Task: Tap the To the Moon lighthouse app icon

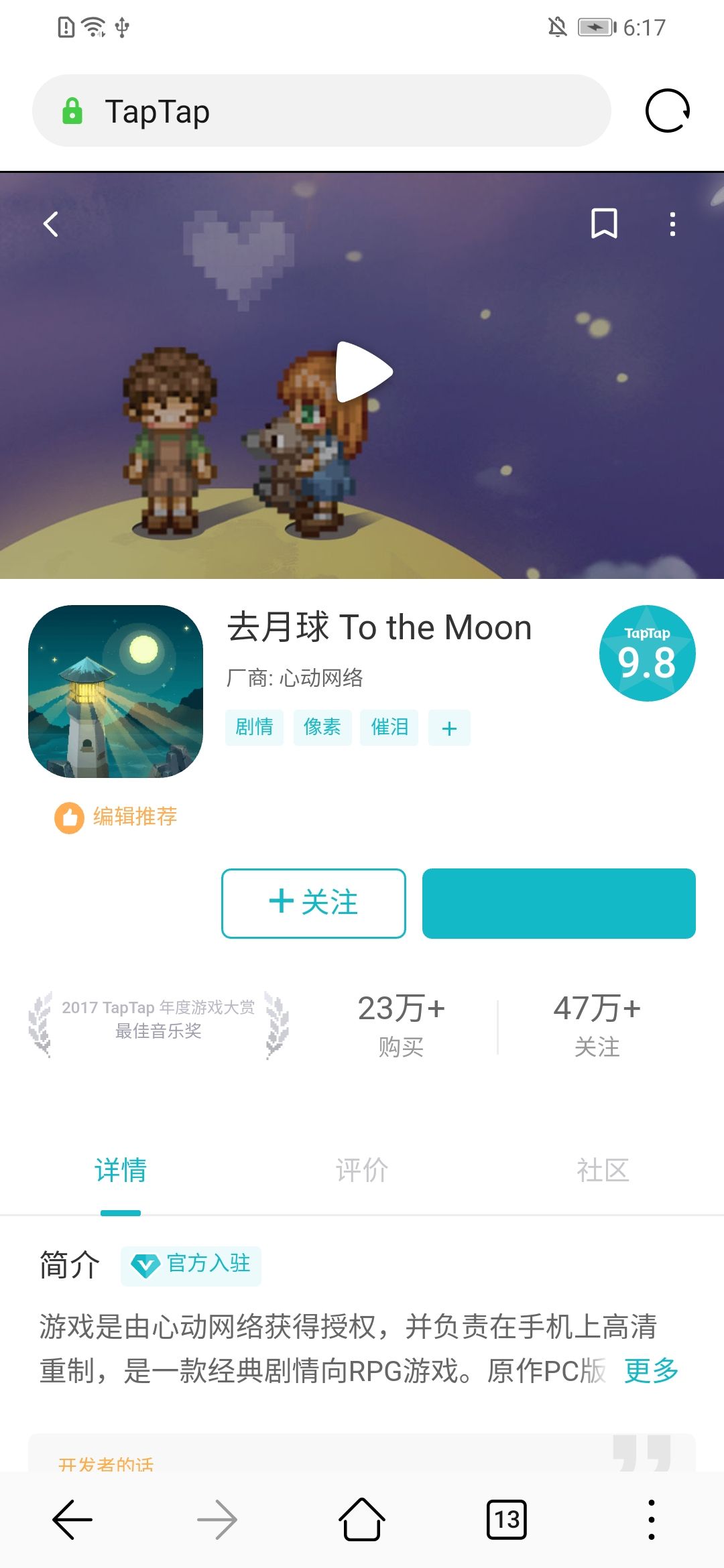Action: pos(115,690)
